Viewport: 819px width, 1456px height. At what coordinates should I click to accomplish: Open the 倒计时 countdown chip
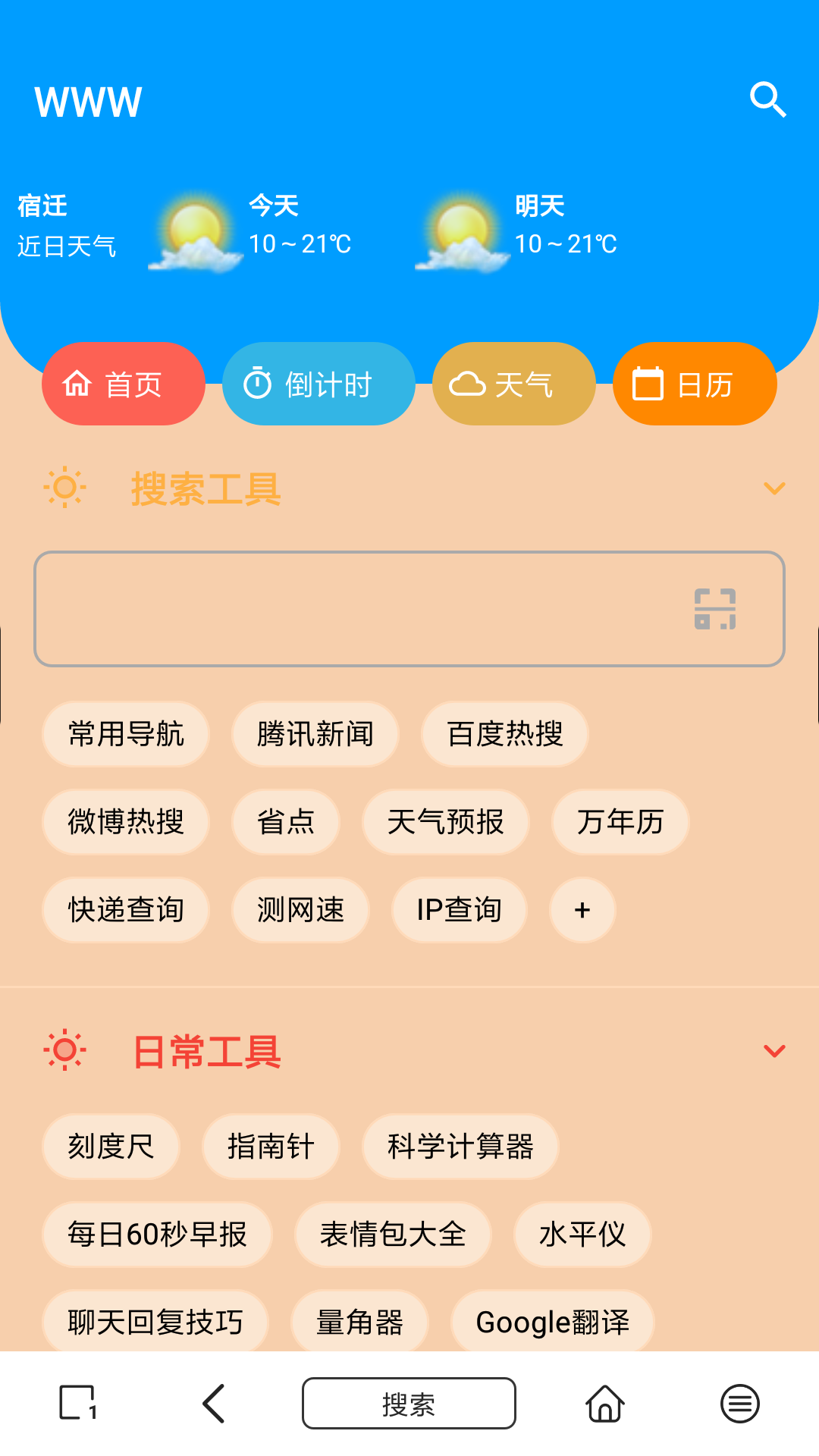click(x=318, y=384)
